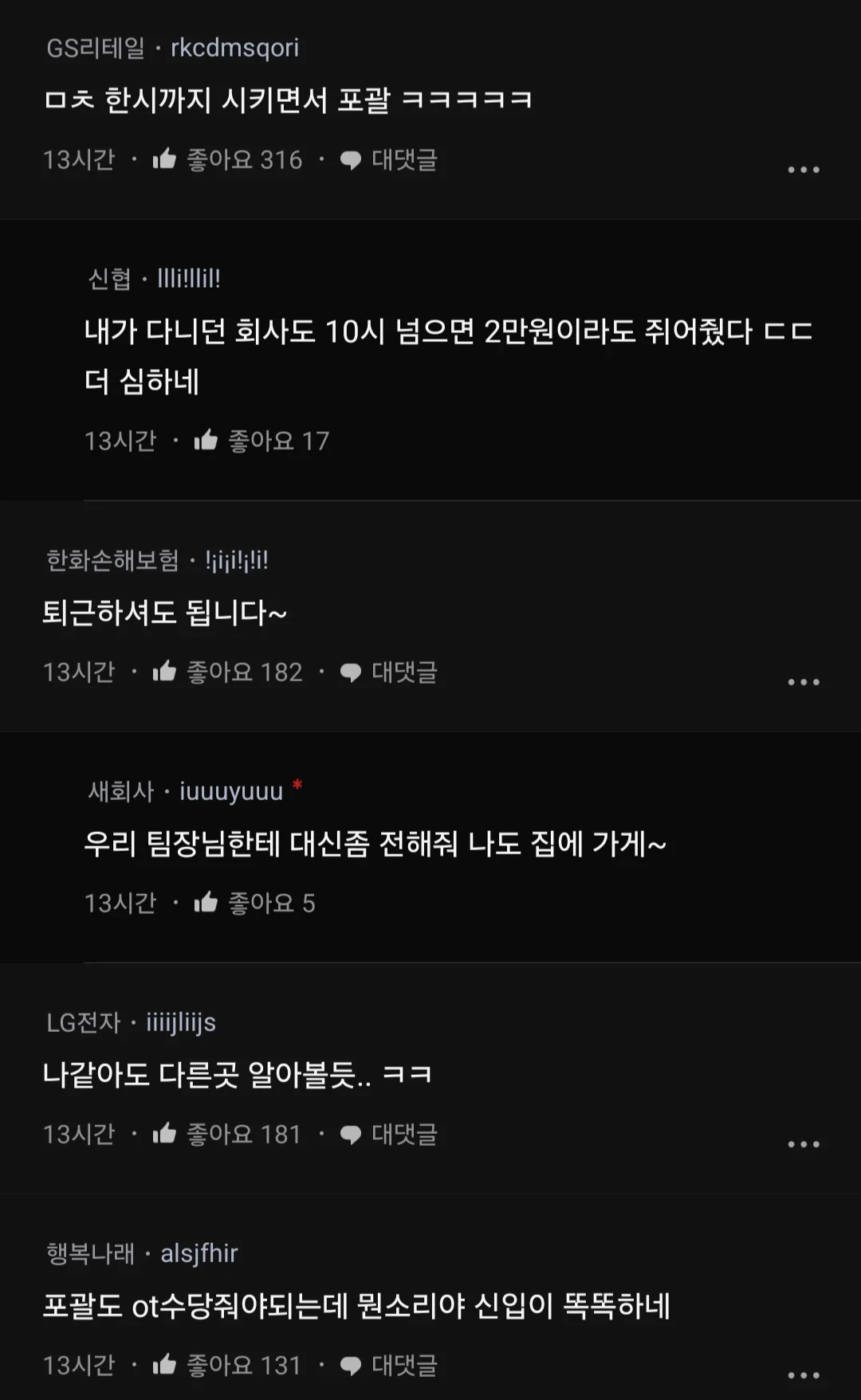Open more options for LG전자 comment

803,1144
